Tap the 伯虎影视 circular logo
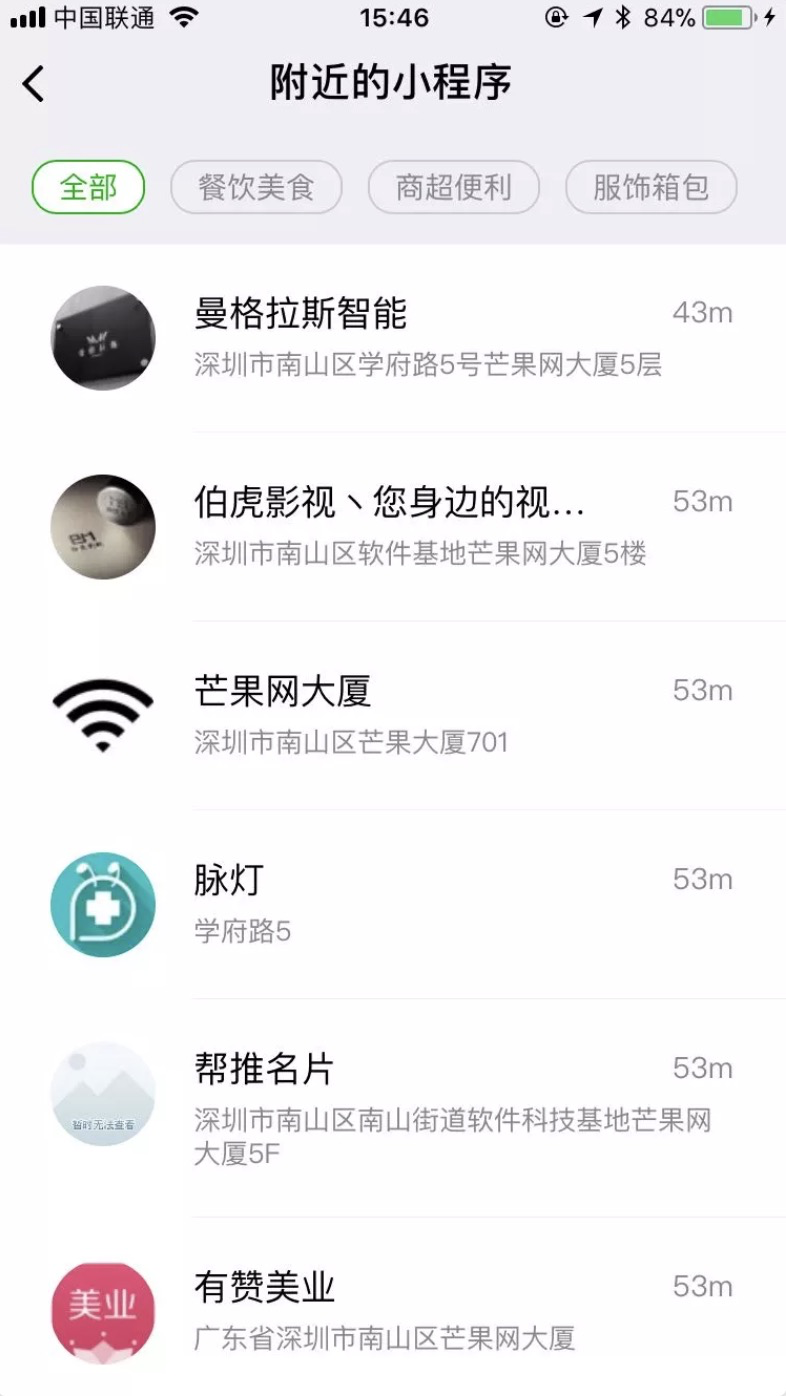The image size is (786, 1396). [x=102, y=526]
